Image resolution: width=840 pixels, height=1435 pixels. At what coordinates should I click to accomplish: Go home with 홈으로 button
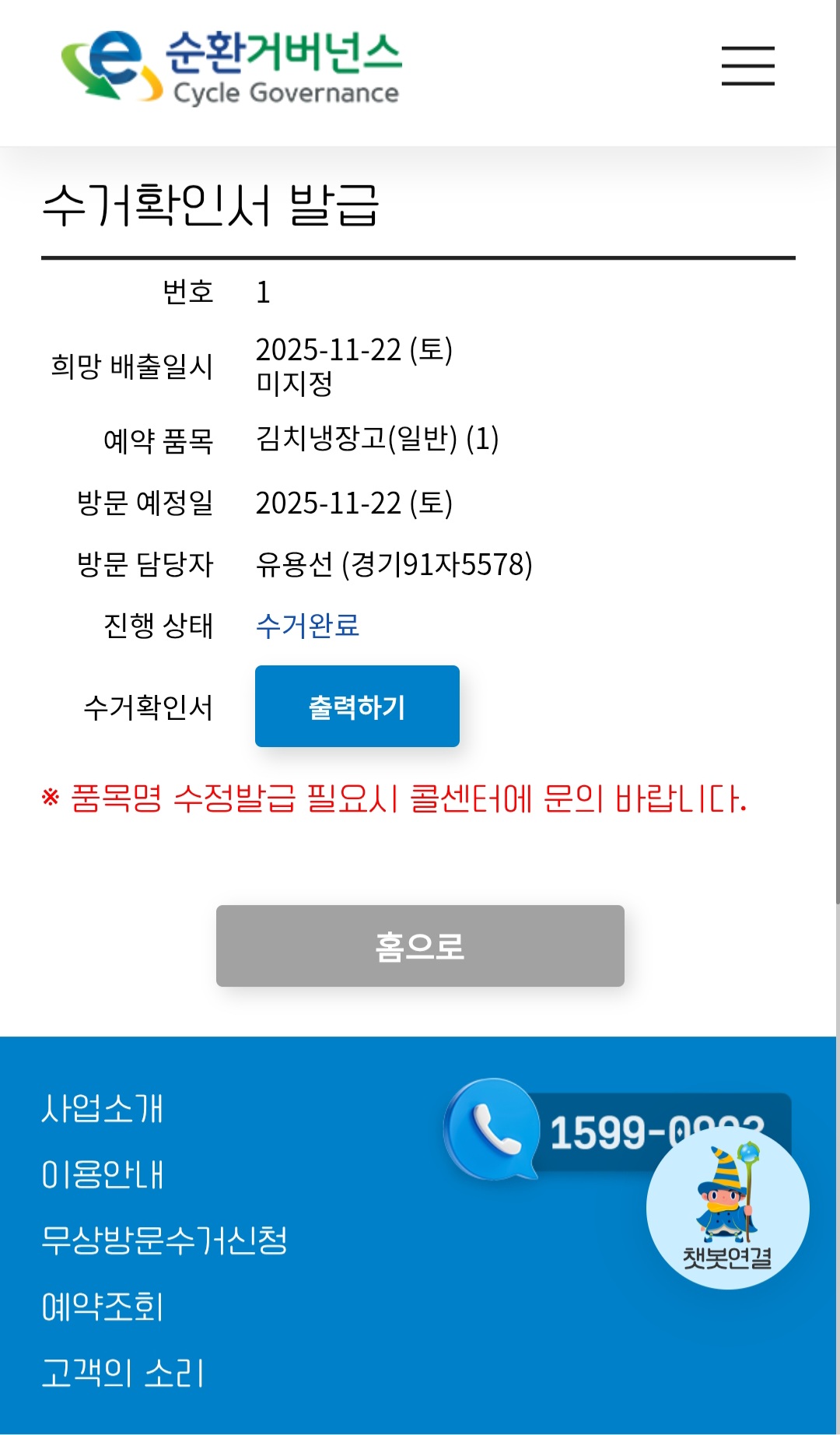[420, 946]
